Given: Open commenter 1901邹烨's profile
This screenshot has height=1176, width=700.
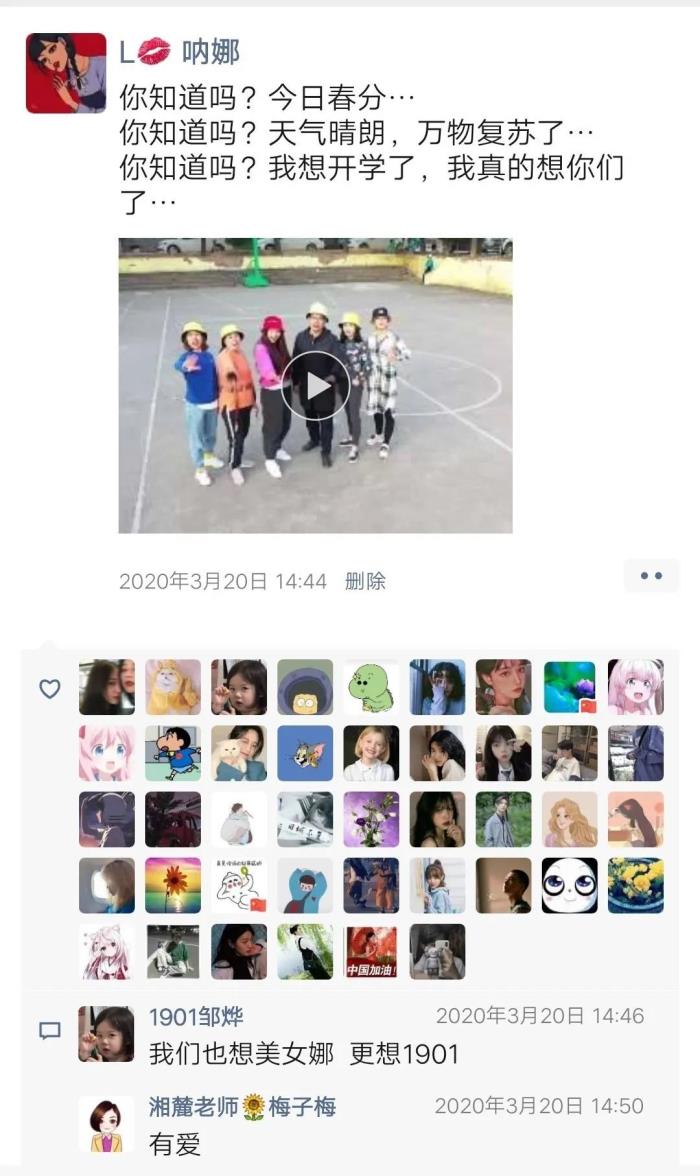Looking at the screenshot, I should (196, 1017).
